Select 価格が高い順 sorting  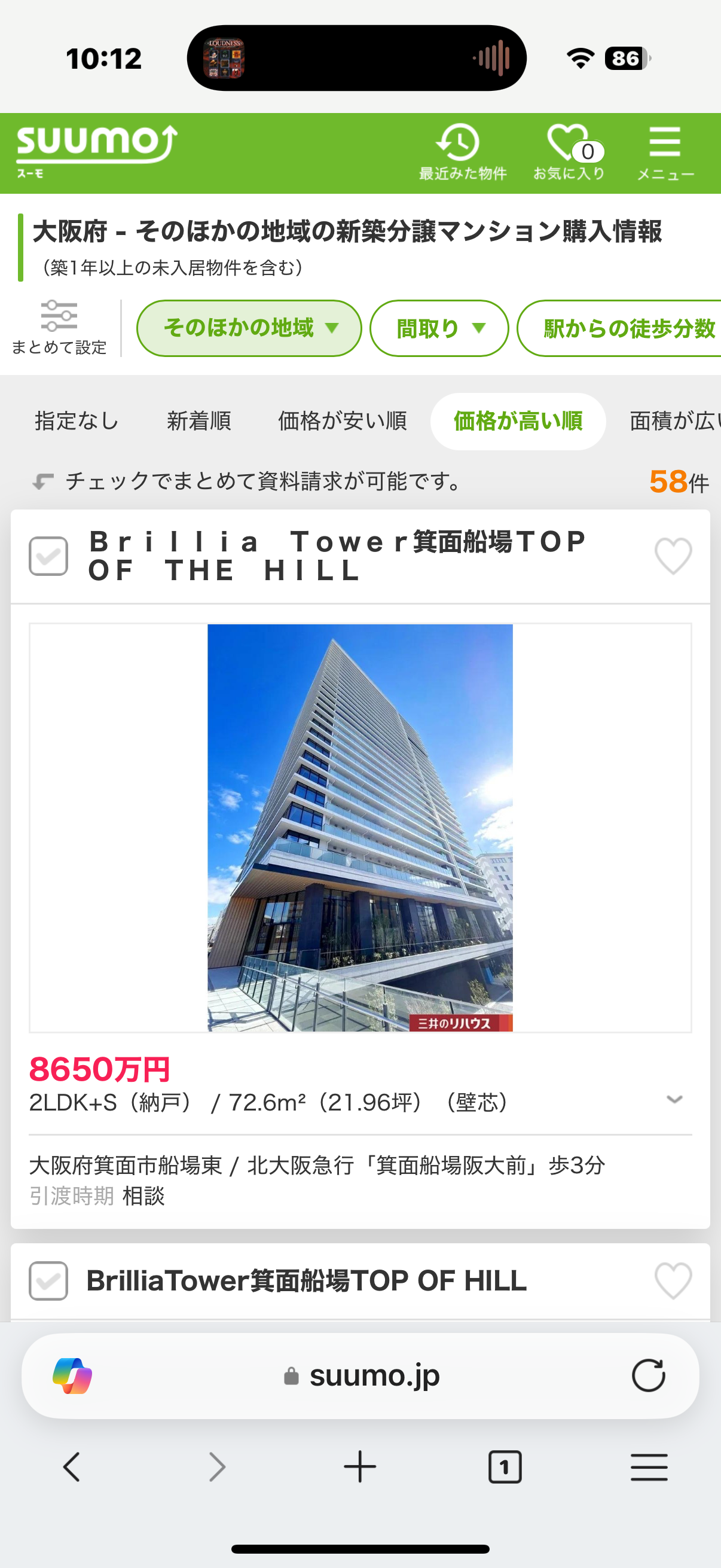[518, 420]
